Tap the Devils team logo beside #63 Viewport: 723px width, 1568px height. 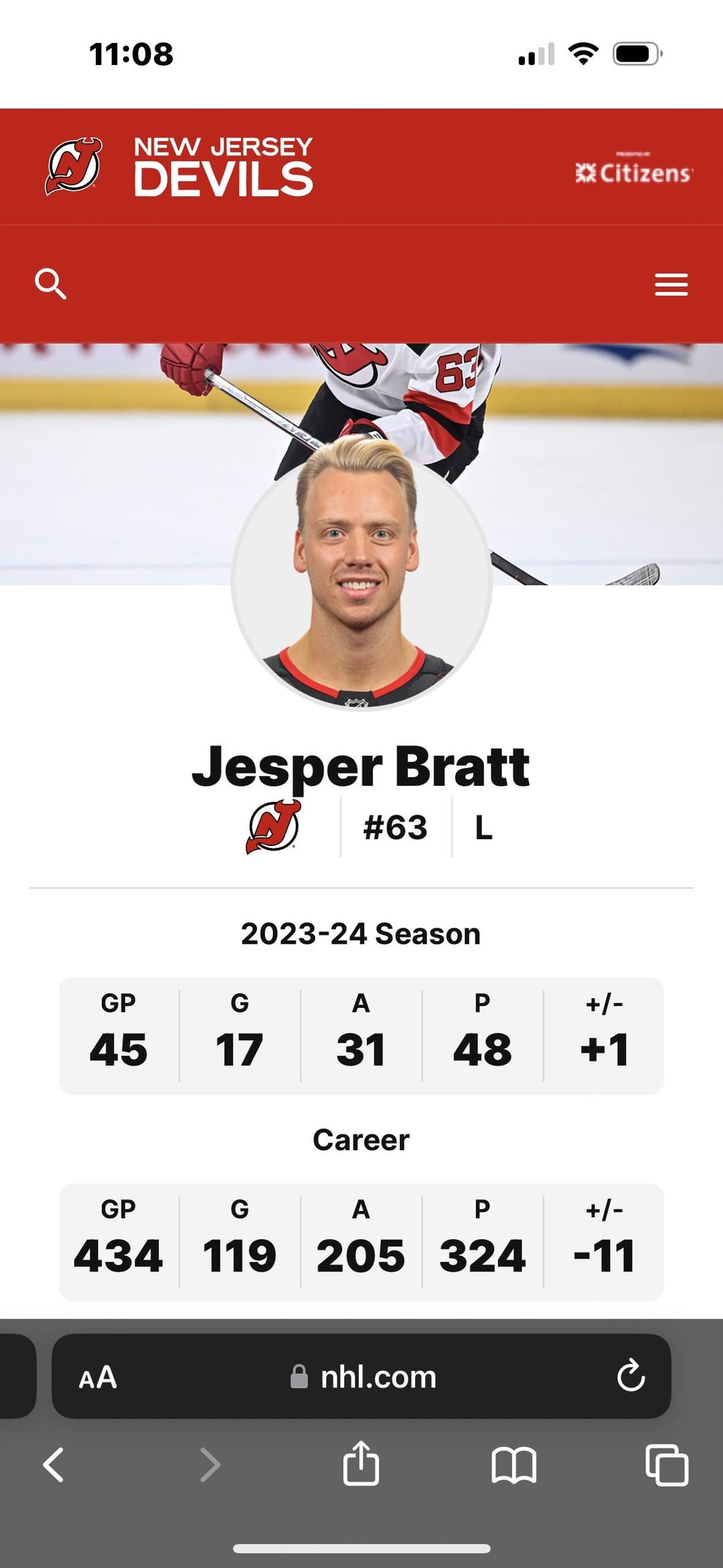(x=273, y=827)
